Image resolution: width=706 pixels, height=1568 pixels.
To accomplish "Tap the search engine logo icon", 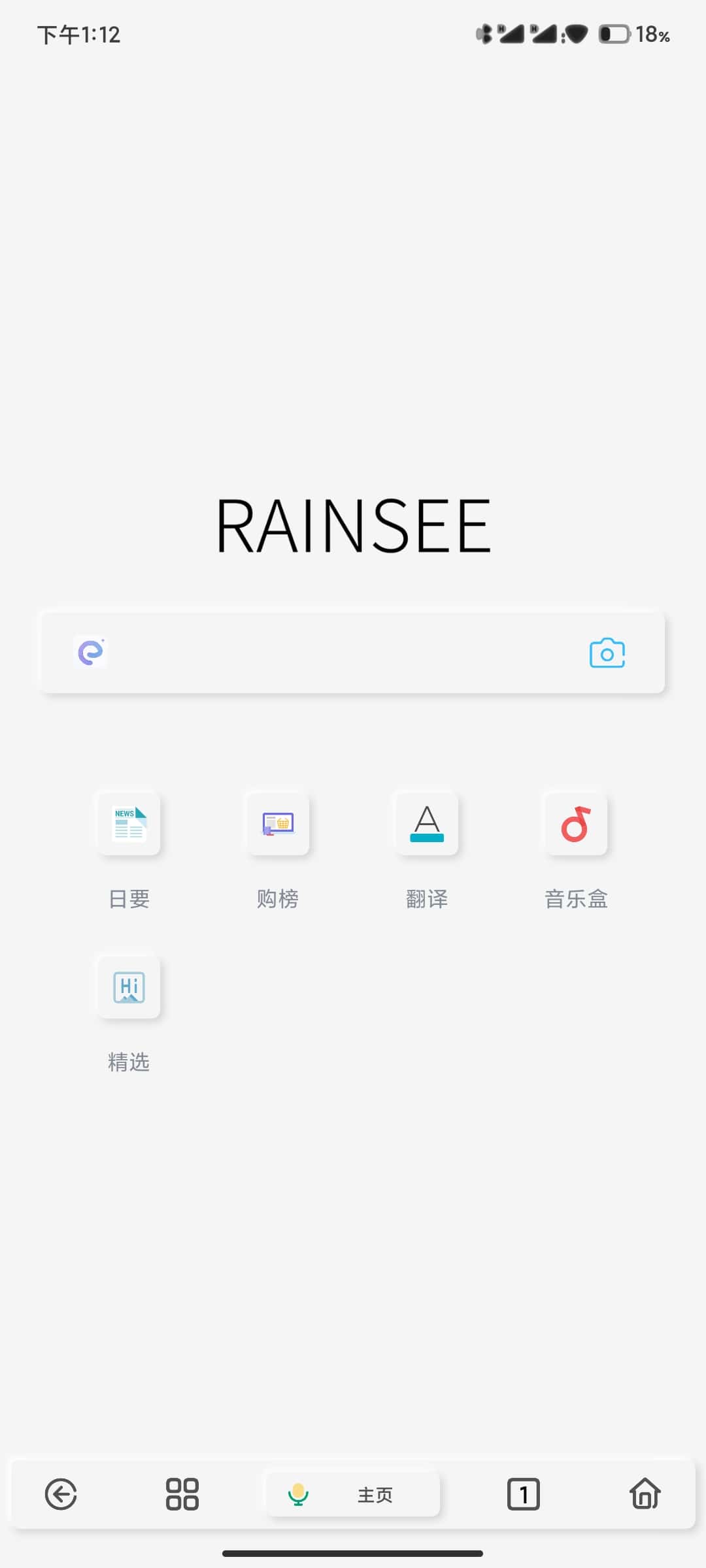I will pos(91,652).
